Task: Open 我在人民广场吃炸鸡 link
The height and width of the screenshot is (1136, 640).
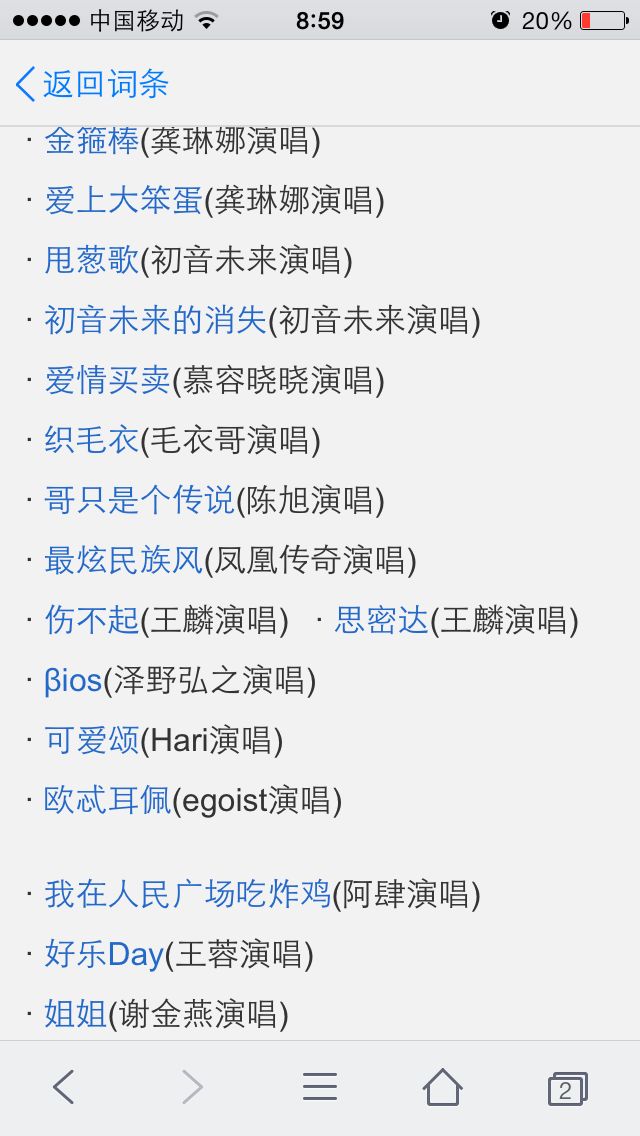Action: point(187,894)
